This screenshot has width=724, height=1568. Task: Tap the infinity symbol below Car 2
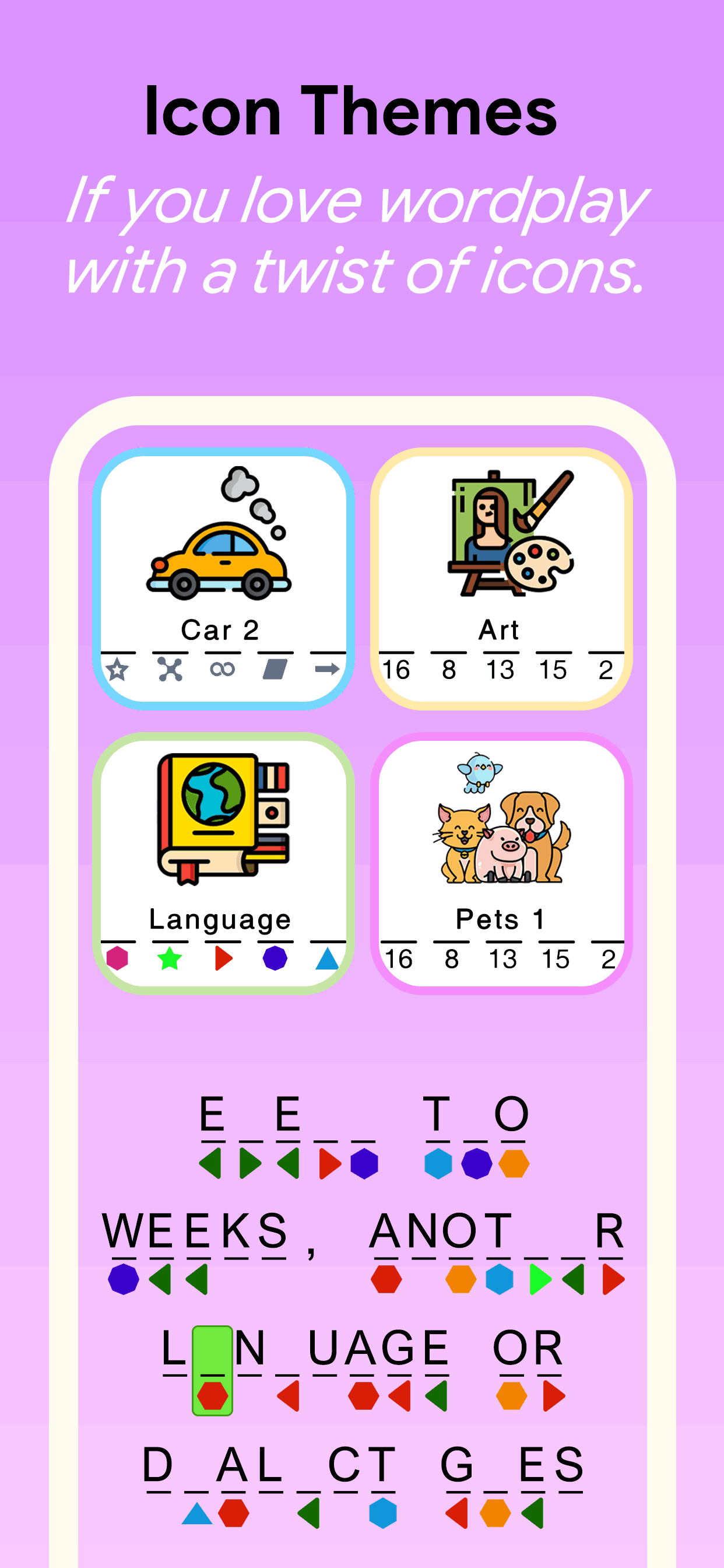pos(222,670)
